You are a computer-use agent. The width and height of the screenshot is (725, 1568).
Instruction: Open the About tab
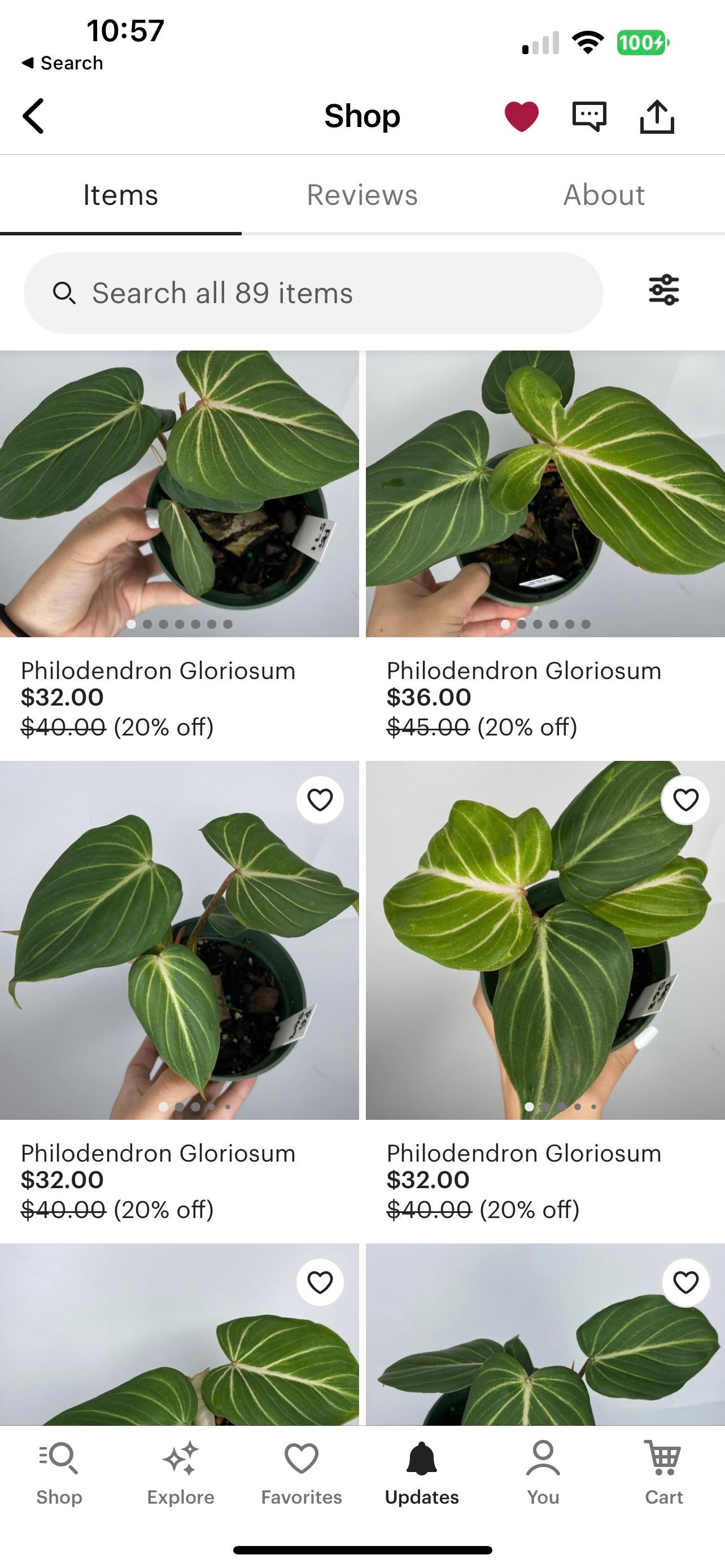(x=604, y=195)
